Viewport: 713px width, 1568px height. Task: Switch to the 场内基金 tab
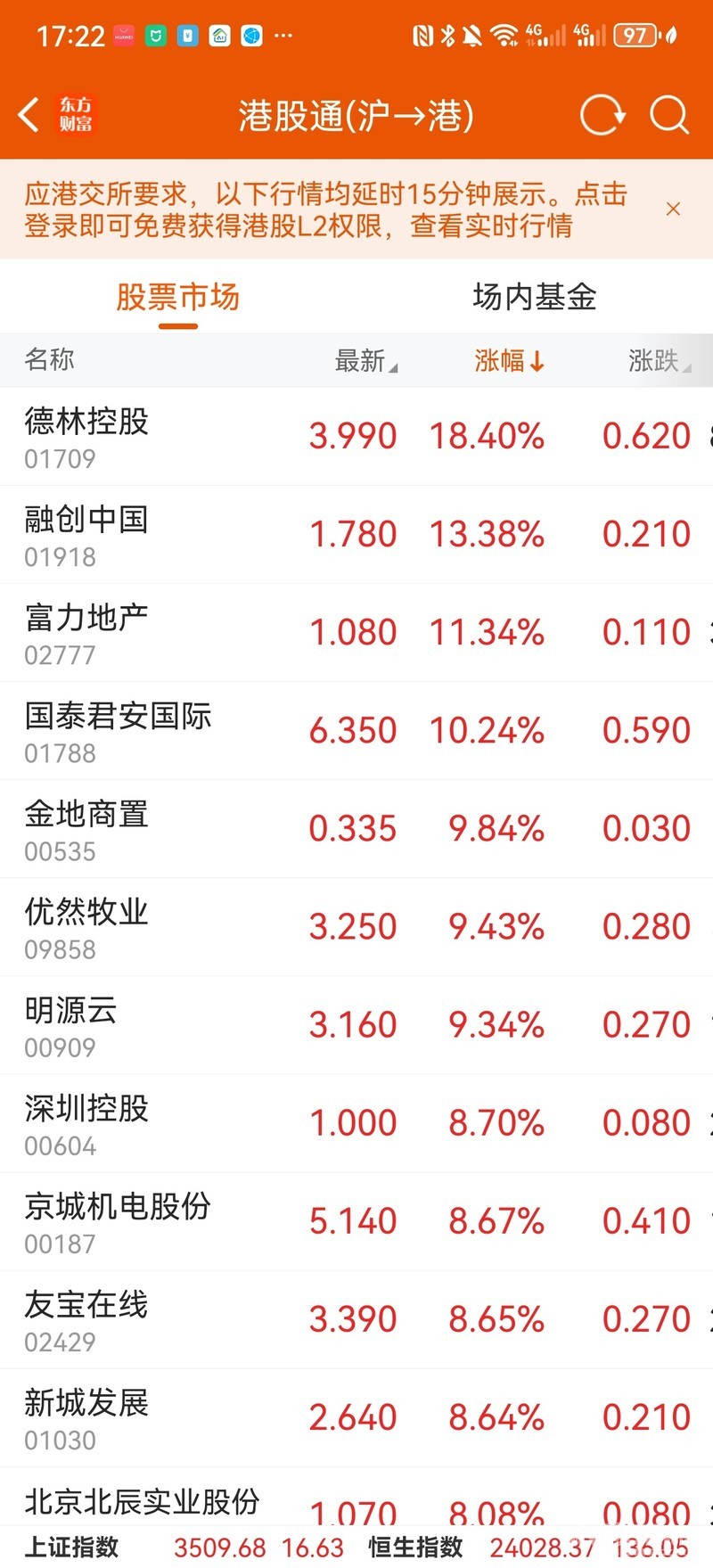(x=534, y=297)
